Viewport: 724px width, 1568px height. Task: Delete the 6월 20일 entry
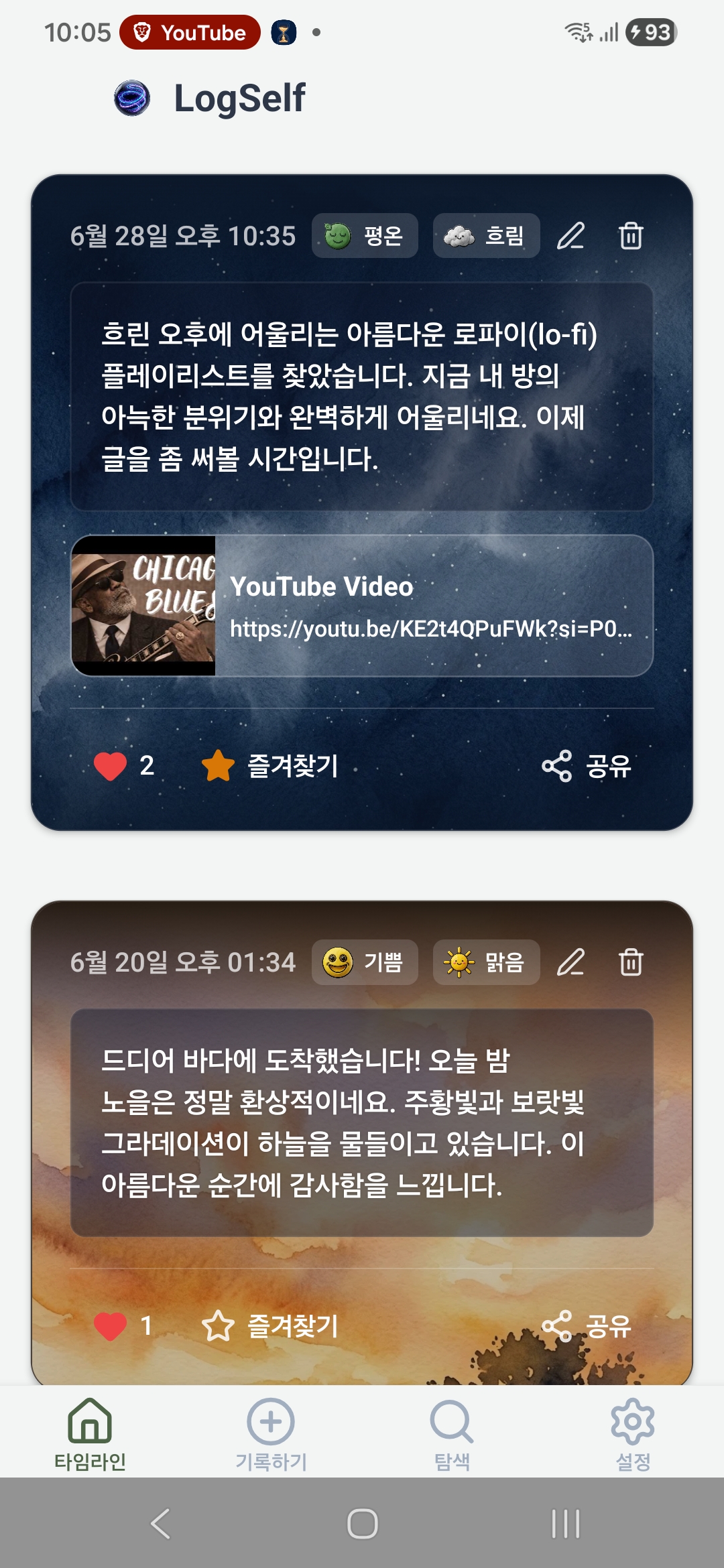coord(631,962)
